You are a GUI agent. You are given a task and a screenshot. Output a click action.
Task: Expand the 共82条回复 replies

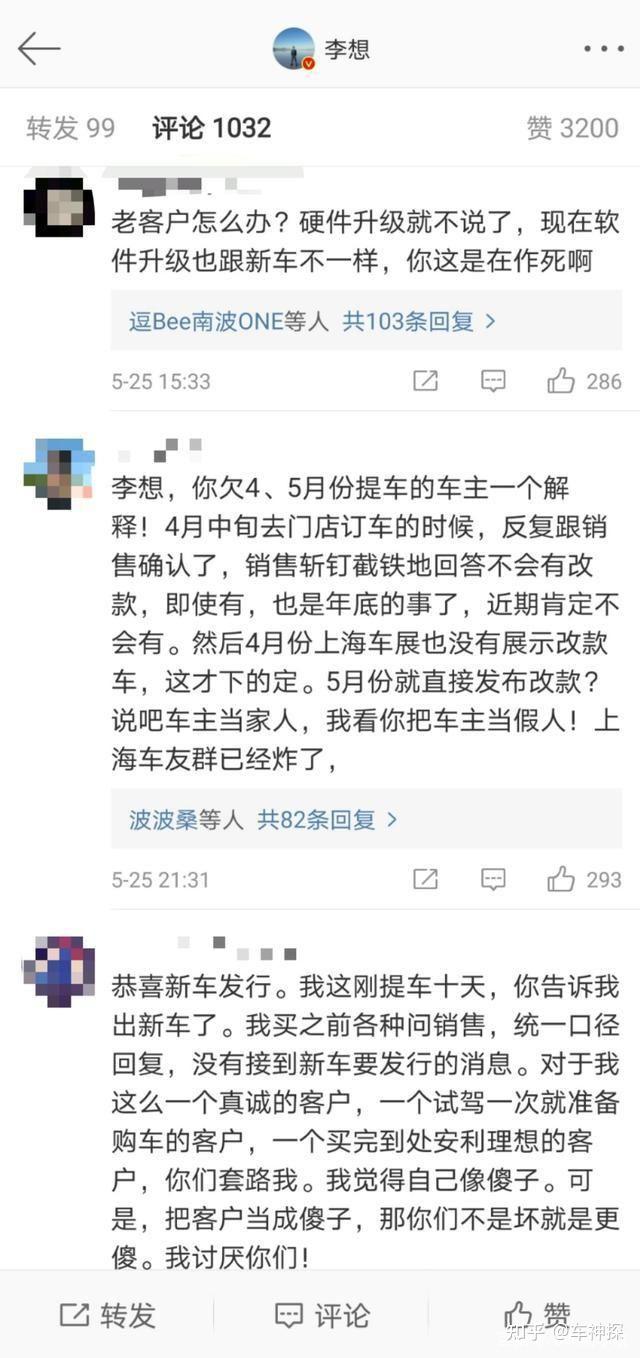click(x=328, y=820)
